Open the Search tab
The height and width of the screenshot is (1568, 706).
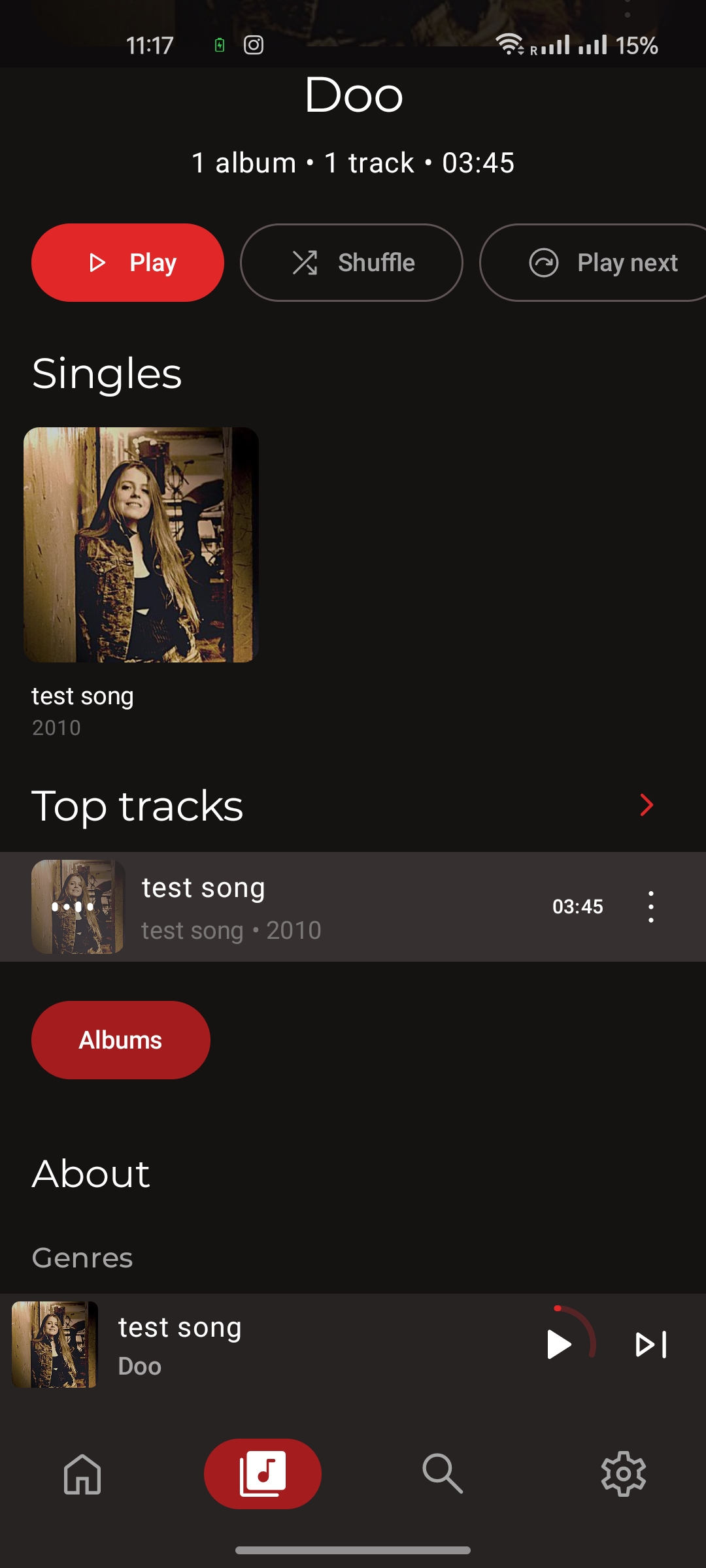tap(443, 1474)
